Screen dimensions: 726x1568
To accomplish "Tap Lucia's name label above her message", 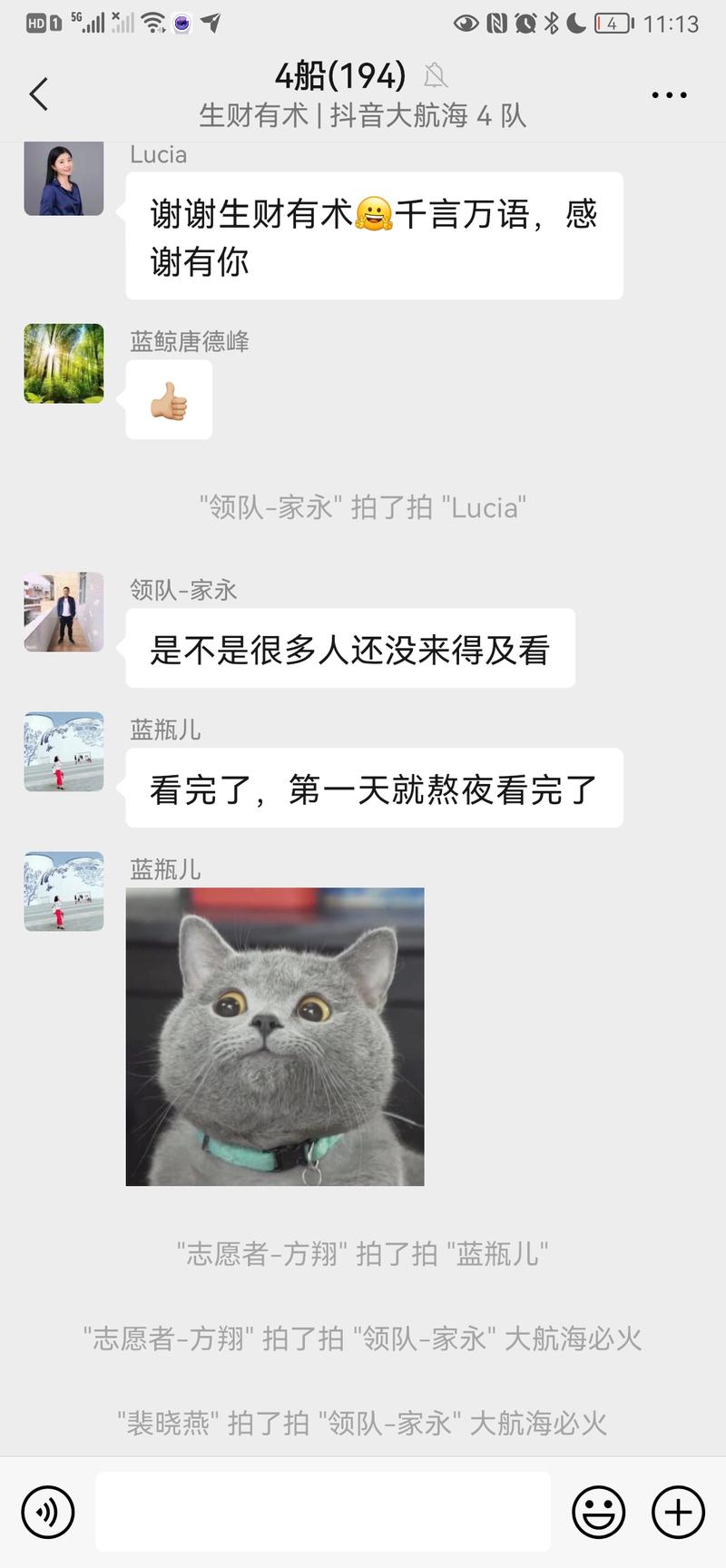I will 158,154.
